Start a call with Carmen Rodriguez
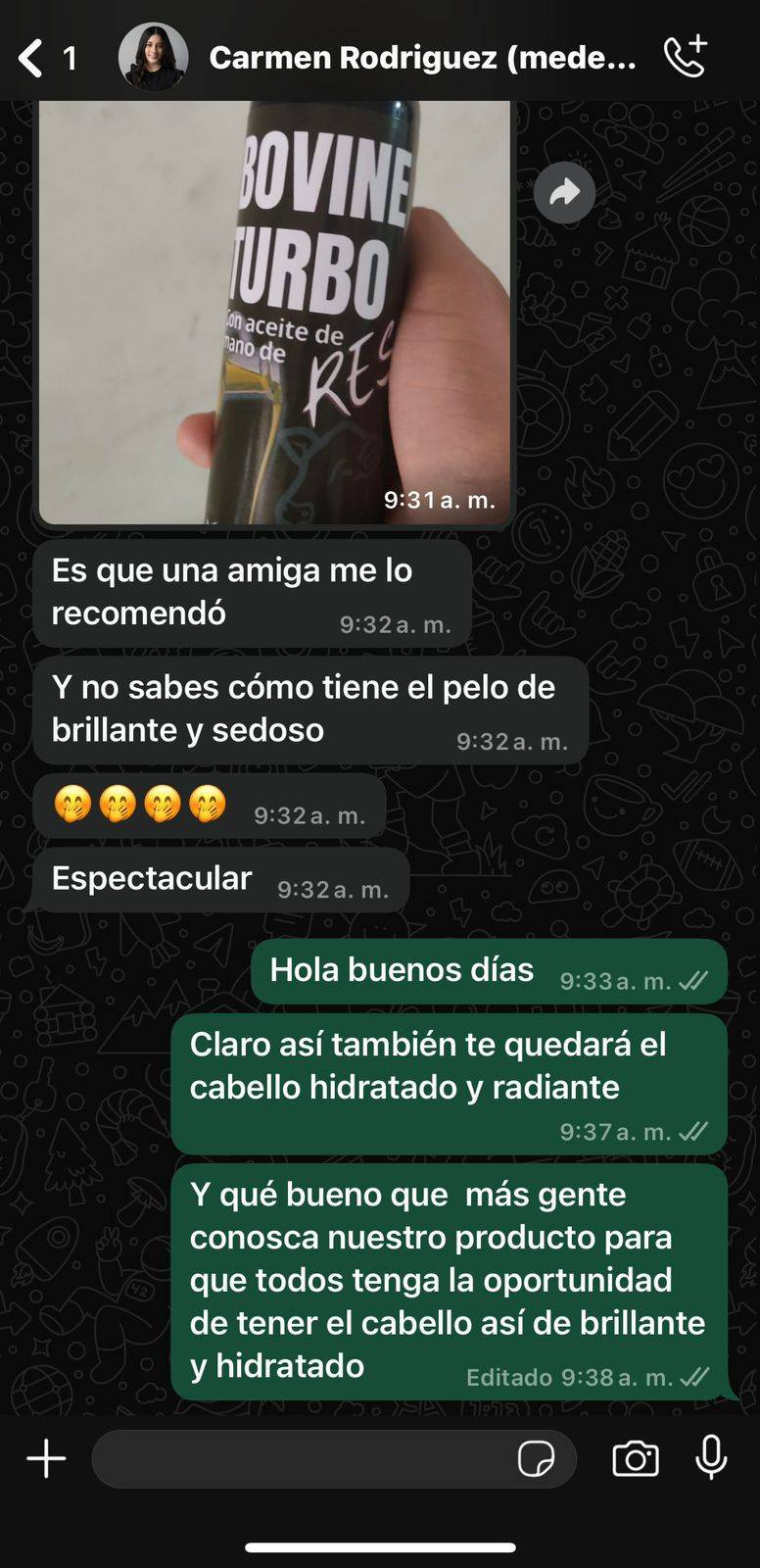This screenshot has width=760, height=1568. click(x=686, y=57)
